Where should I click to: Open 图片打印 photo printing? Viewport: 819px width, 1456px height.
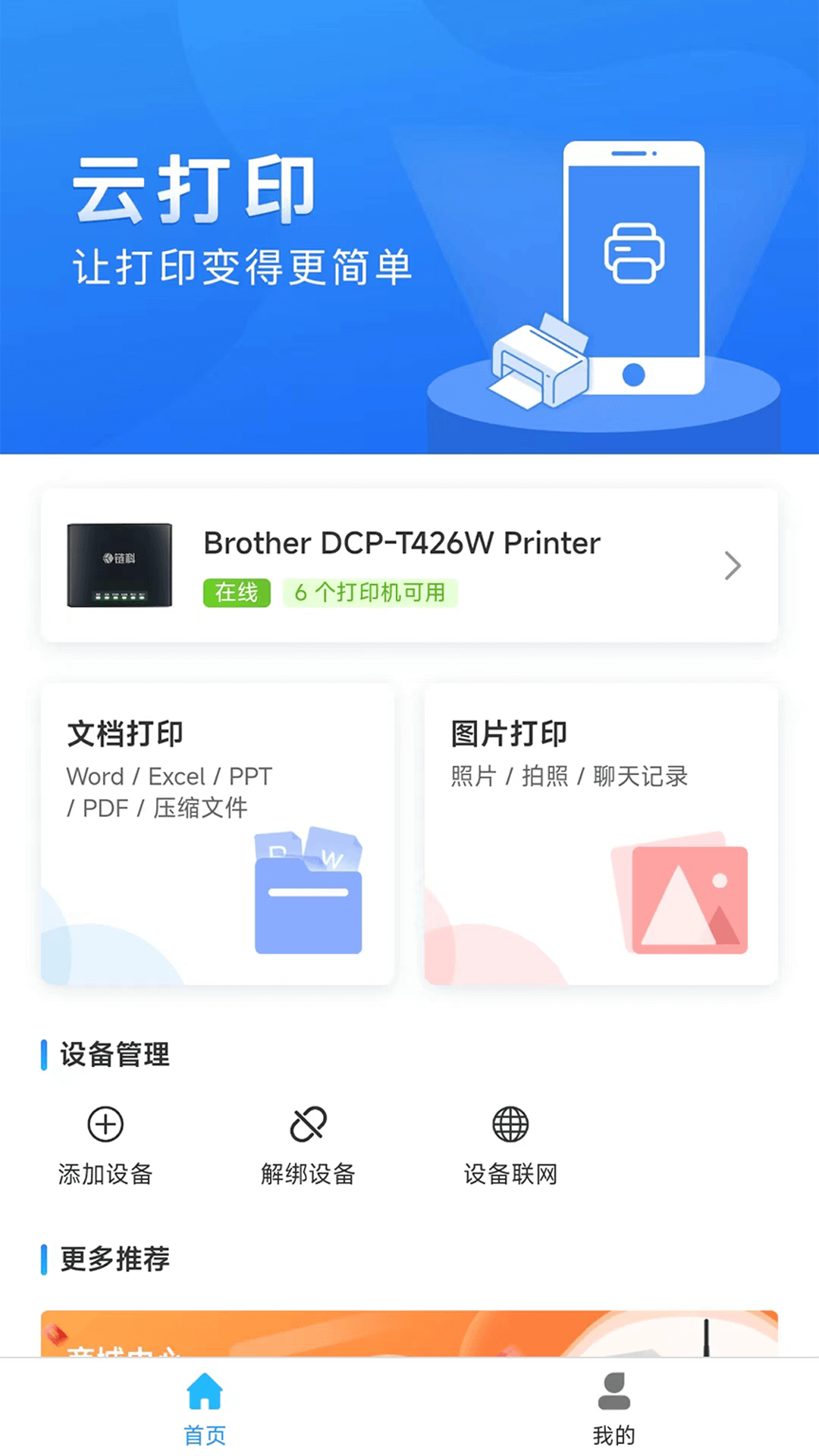tap(601, 834)
